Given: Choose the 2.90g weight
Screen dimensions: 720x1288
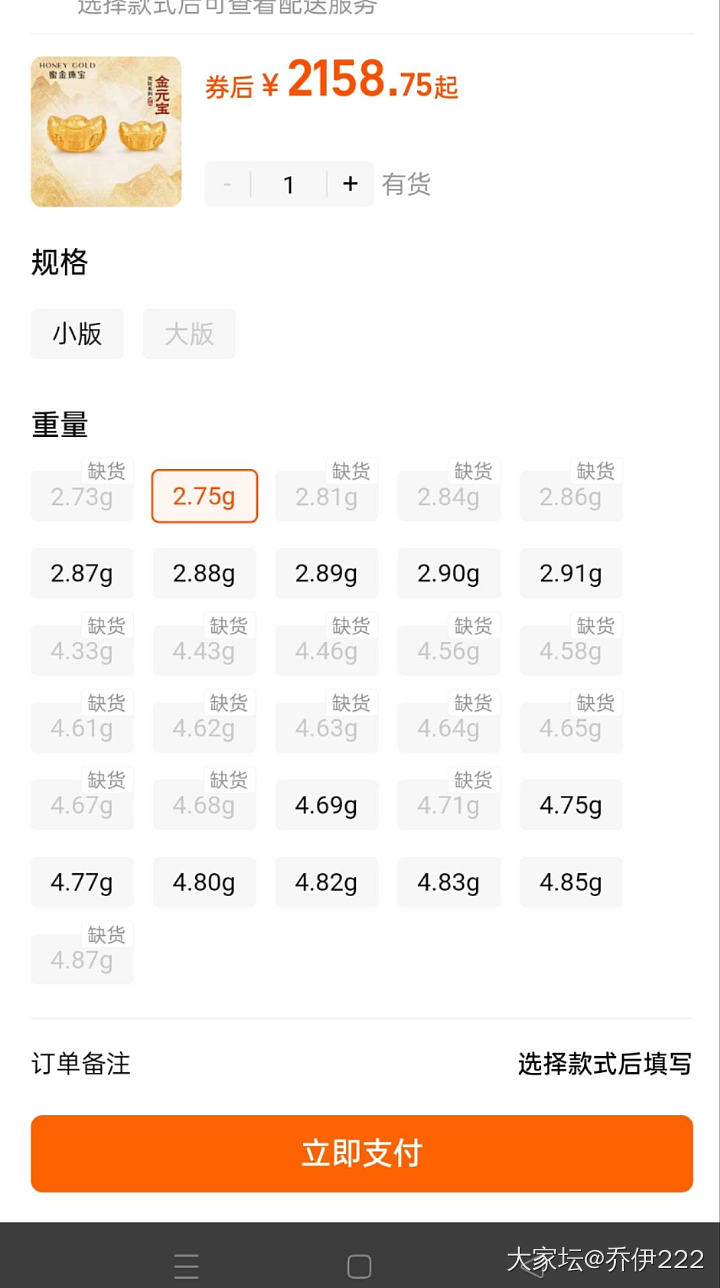Looking at the screenshot, I should (448, 574).
